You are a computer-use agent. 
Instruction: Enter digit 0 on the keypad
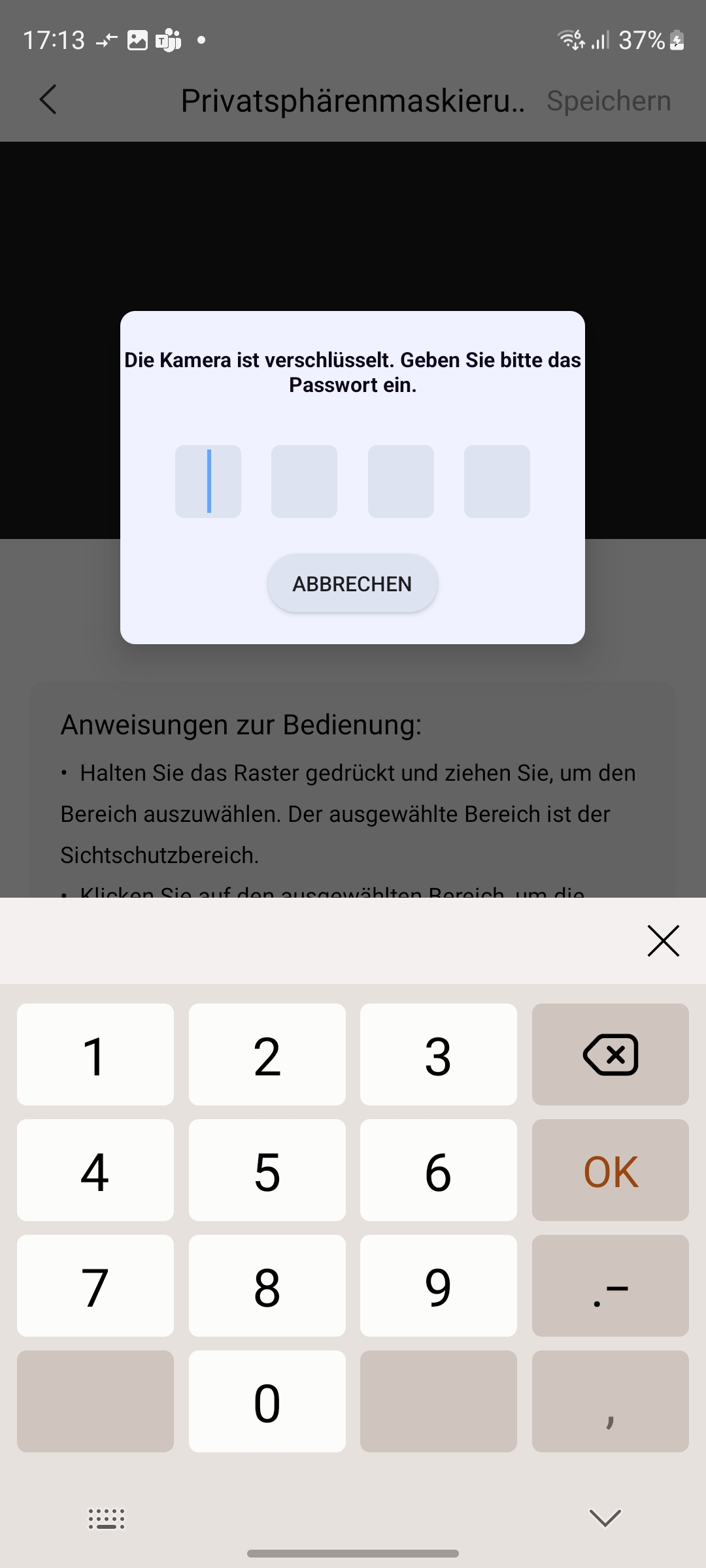click(267, 1401)
